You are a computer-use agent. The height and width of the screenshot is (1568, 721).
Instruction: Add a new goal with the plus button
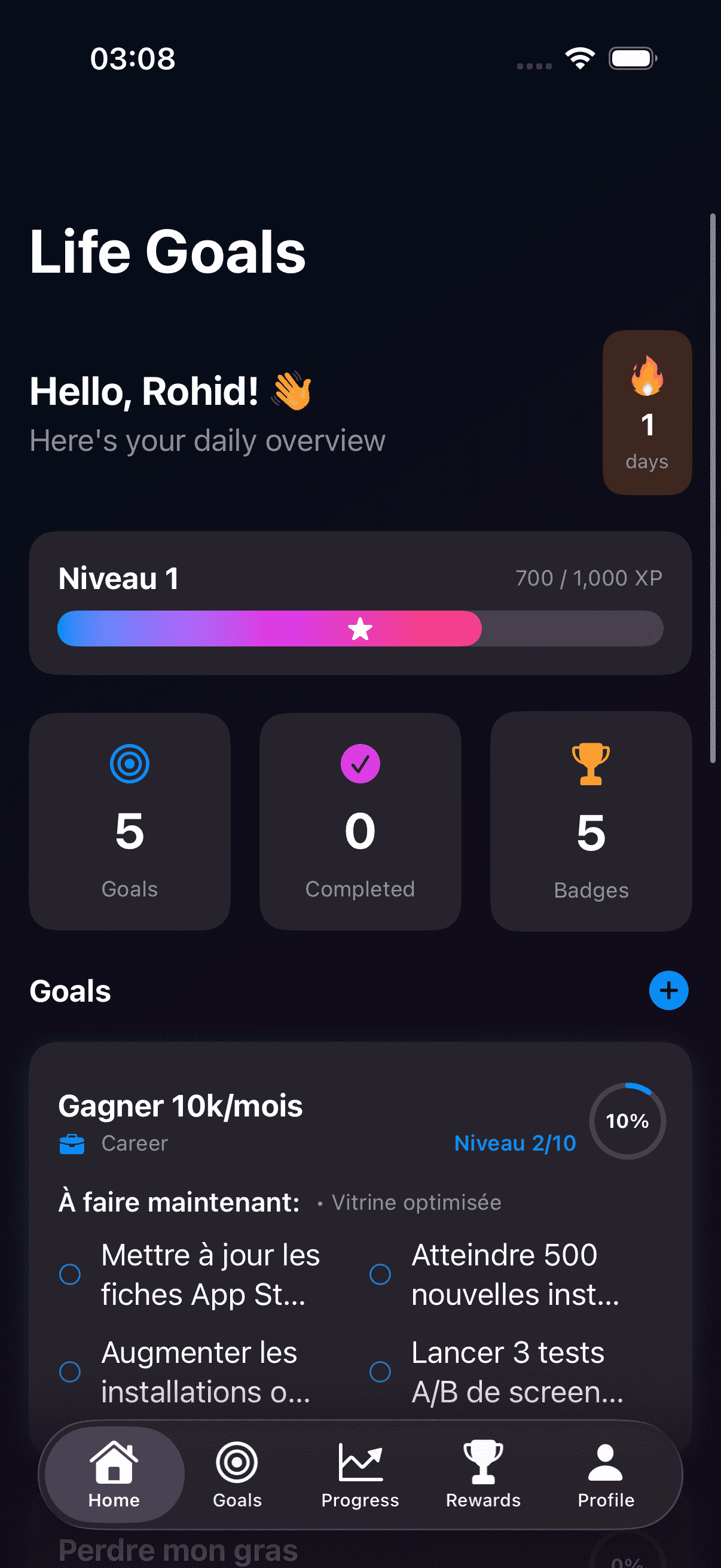668,990
